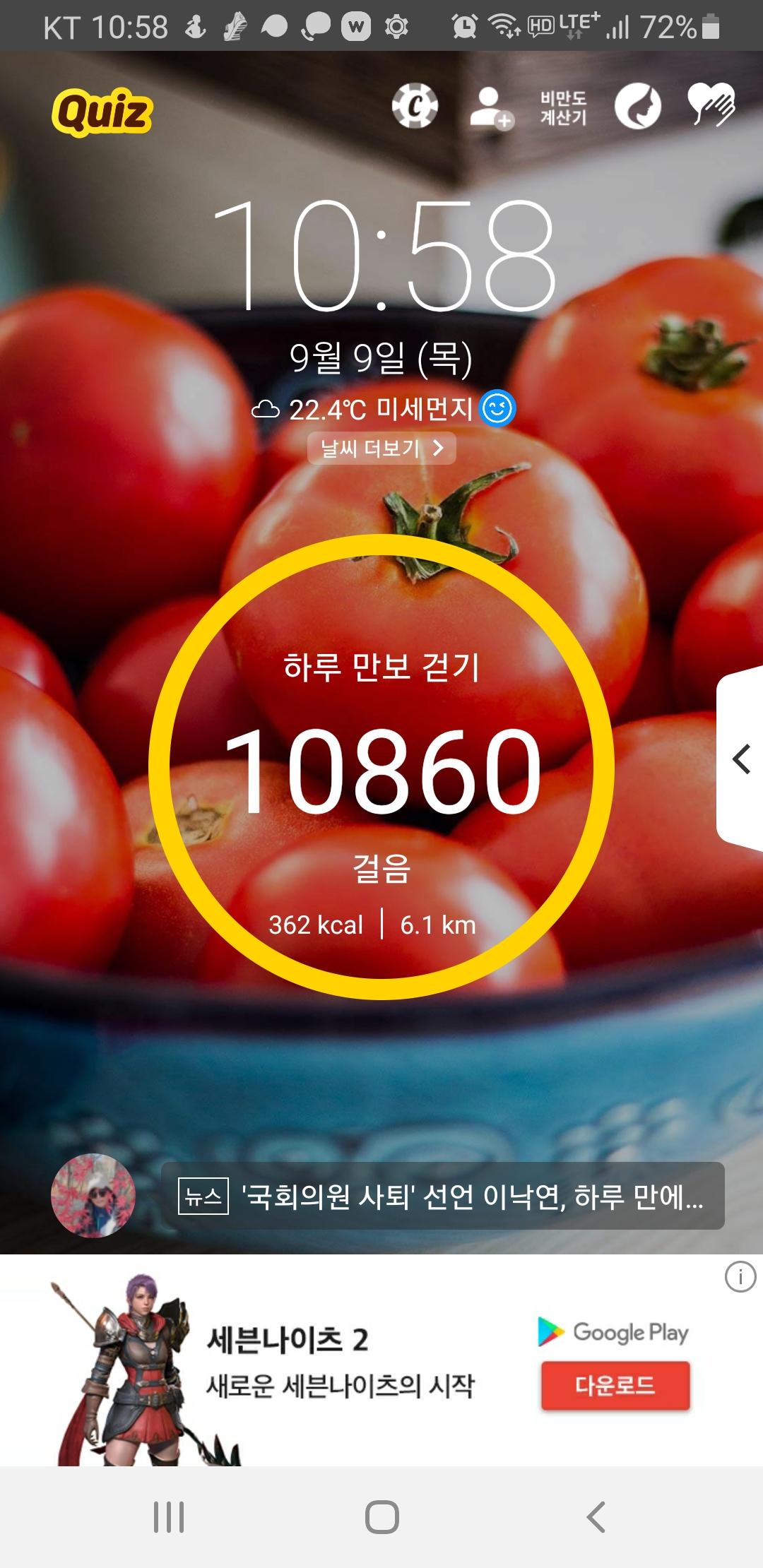Screen dimensions: 763x1568
Task: Go to the home screen
Action: click(x=381, y=1517)
